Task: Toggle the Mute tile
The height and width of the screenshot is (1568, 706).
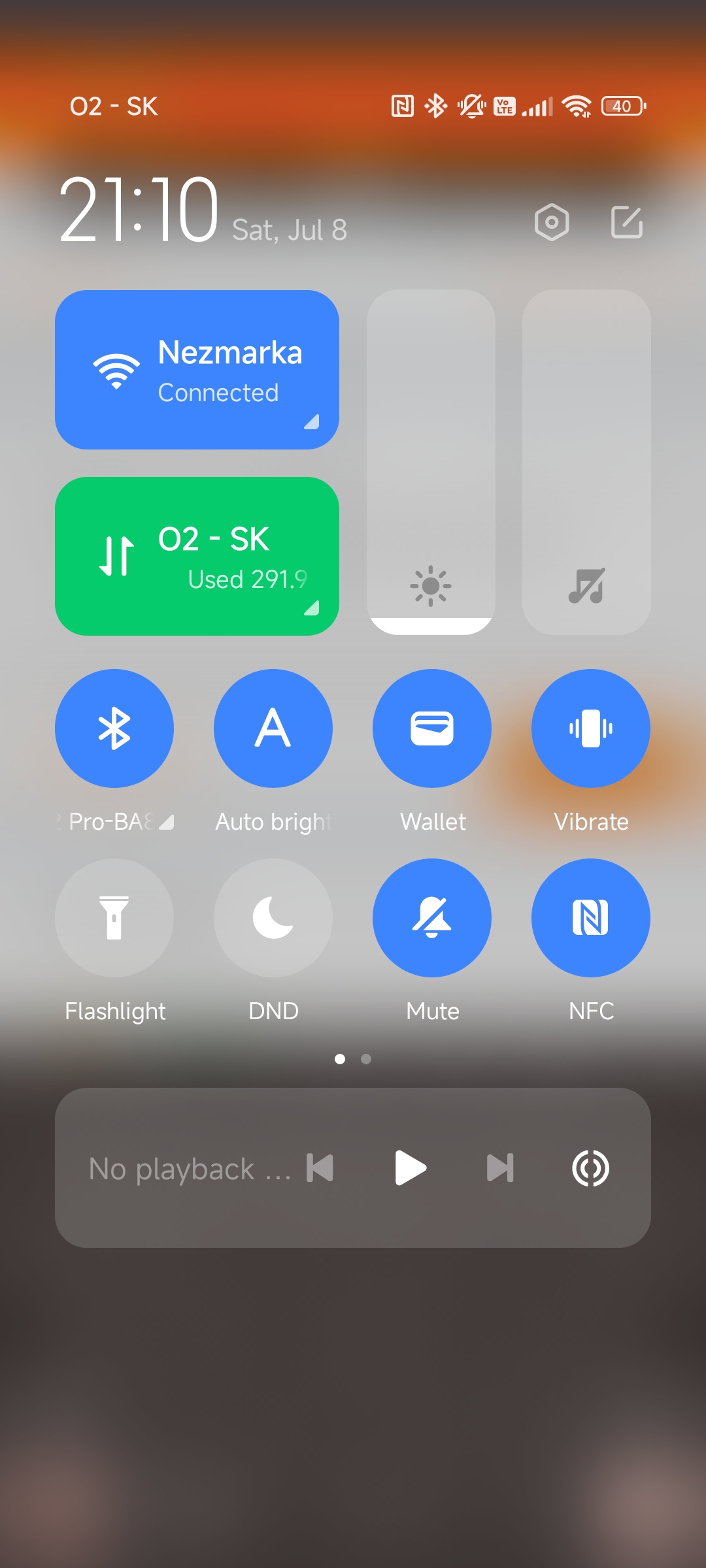Action: 432,918
